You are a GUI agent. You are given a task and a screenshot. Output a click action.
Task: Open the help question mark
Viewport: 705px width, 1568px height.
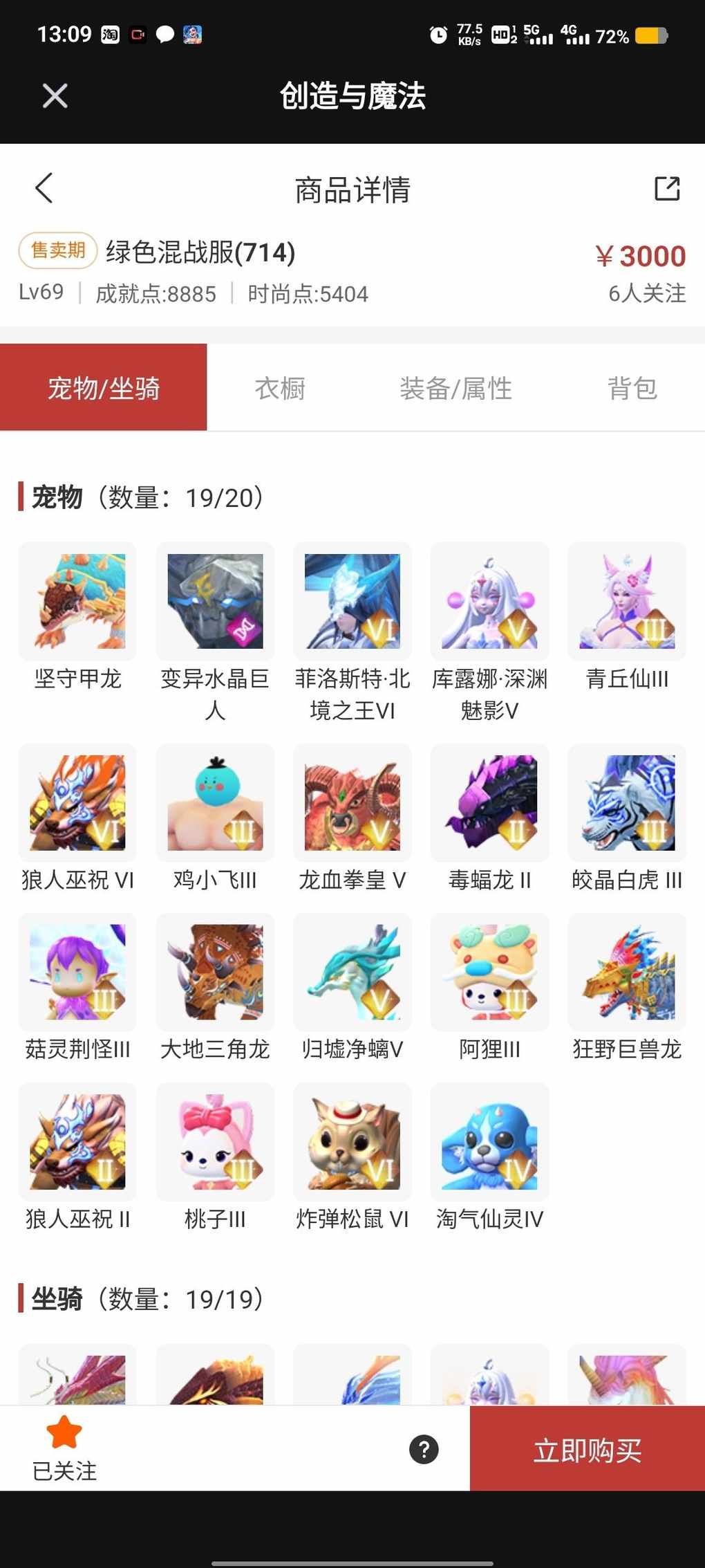coord(424,1449)
